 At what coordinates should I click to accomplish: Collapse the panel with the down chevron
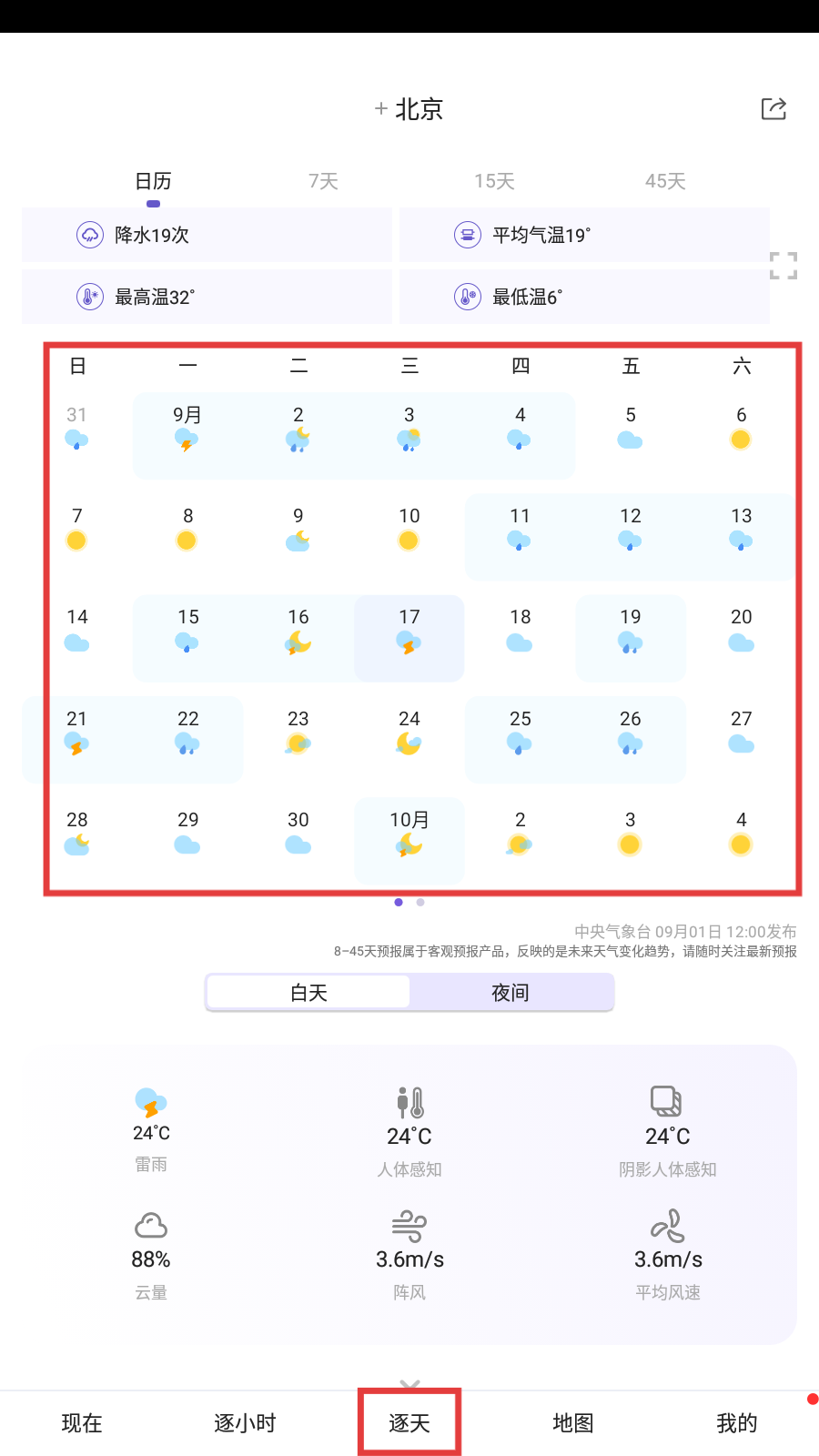[410, 1384]
